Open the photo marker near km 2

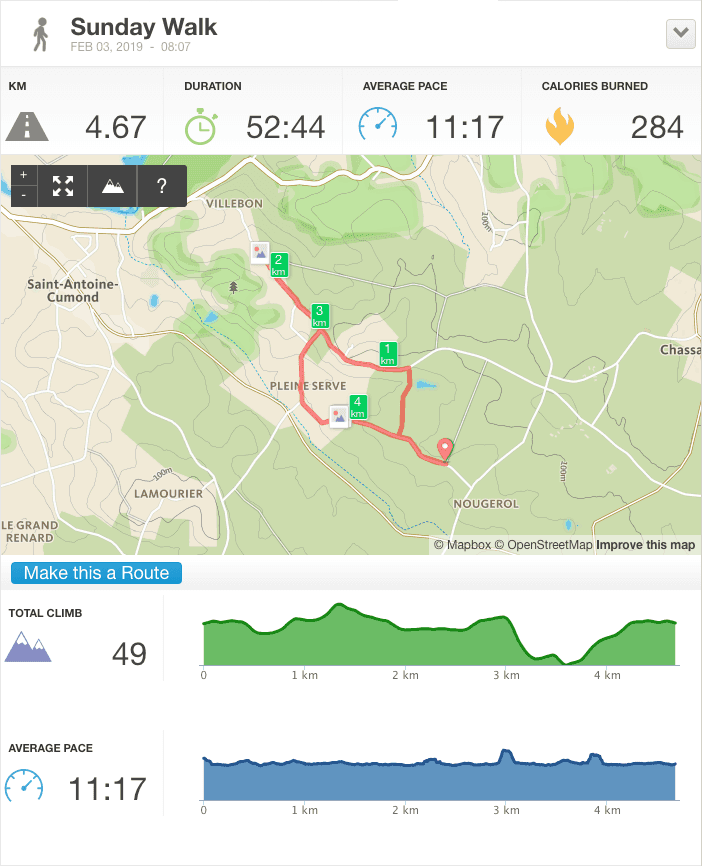point(260,253)
